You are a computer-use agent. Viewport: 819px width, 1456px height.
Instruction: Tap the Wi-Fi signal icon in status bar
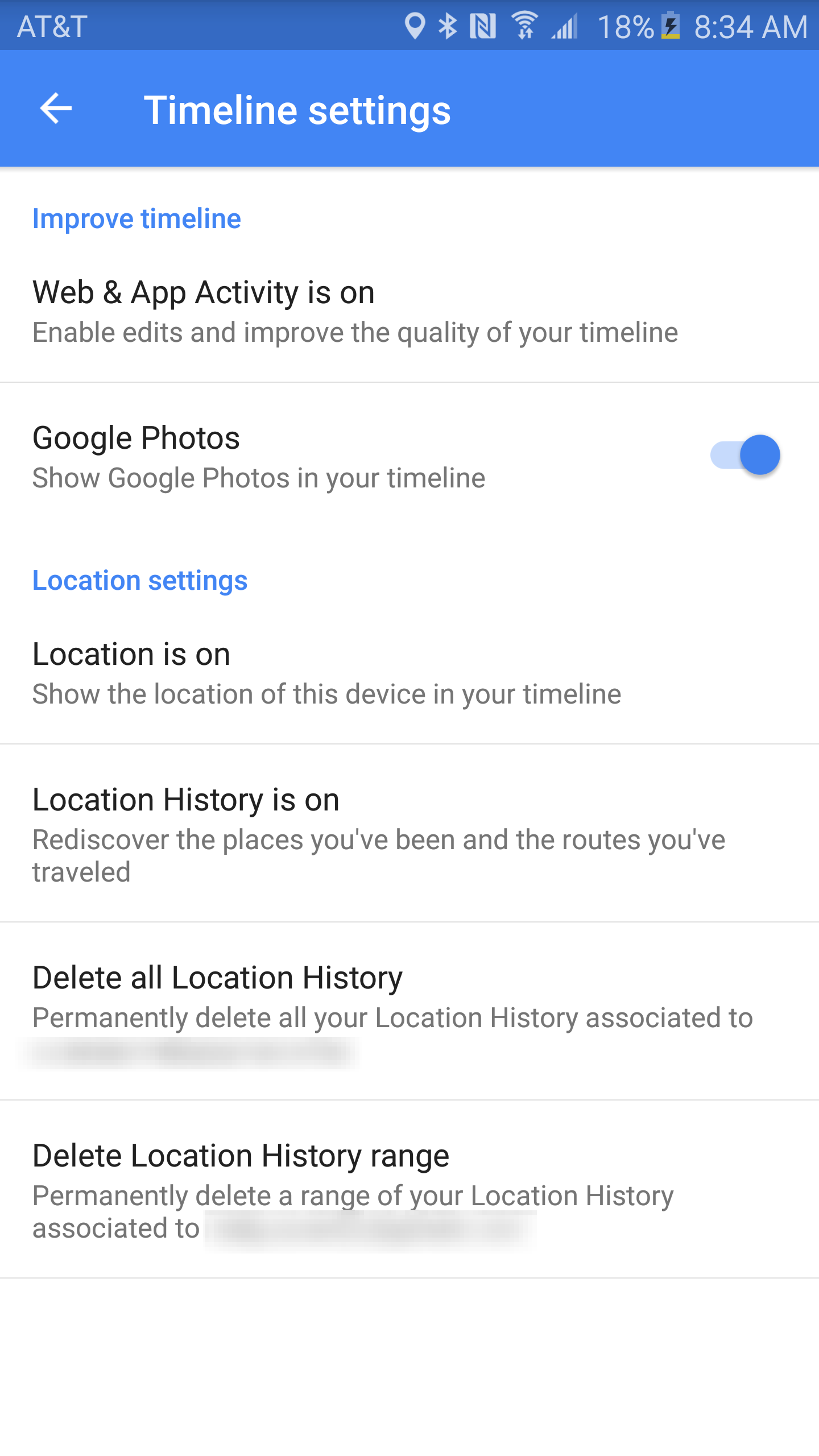click(x=524, y=25)
